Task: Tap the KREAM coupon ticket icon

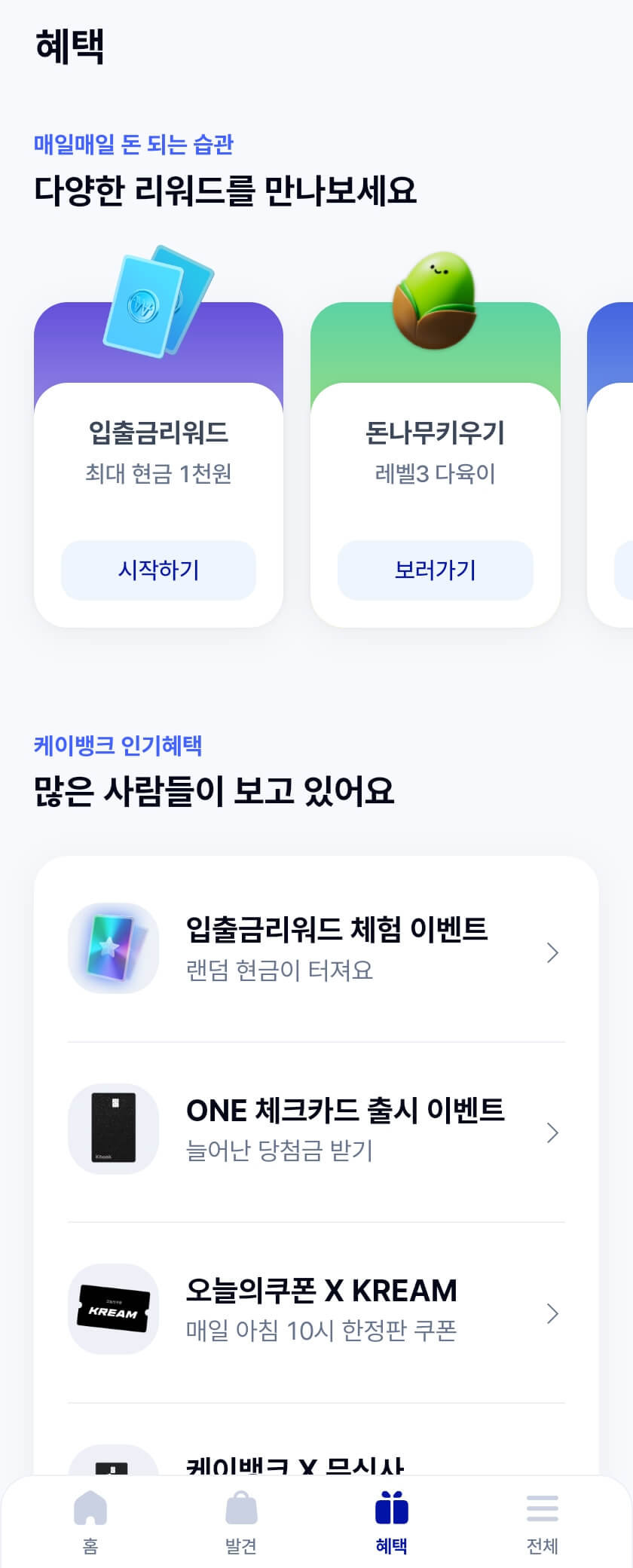Action: click(113, 1310)
